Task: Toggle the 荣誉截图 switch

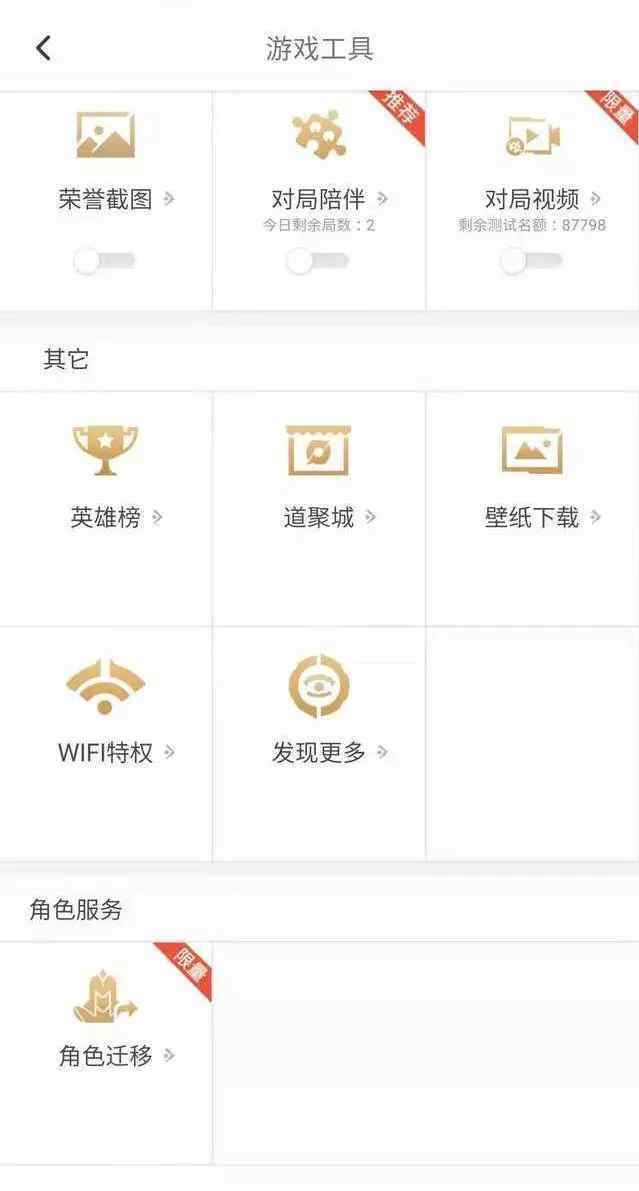Action: point(104,261)
